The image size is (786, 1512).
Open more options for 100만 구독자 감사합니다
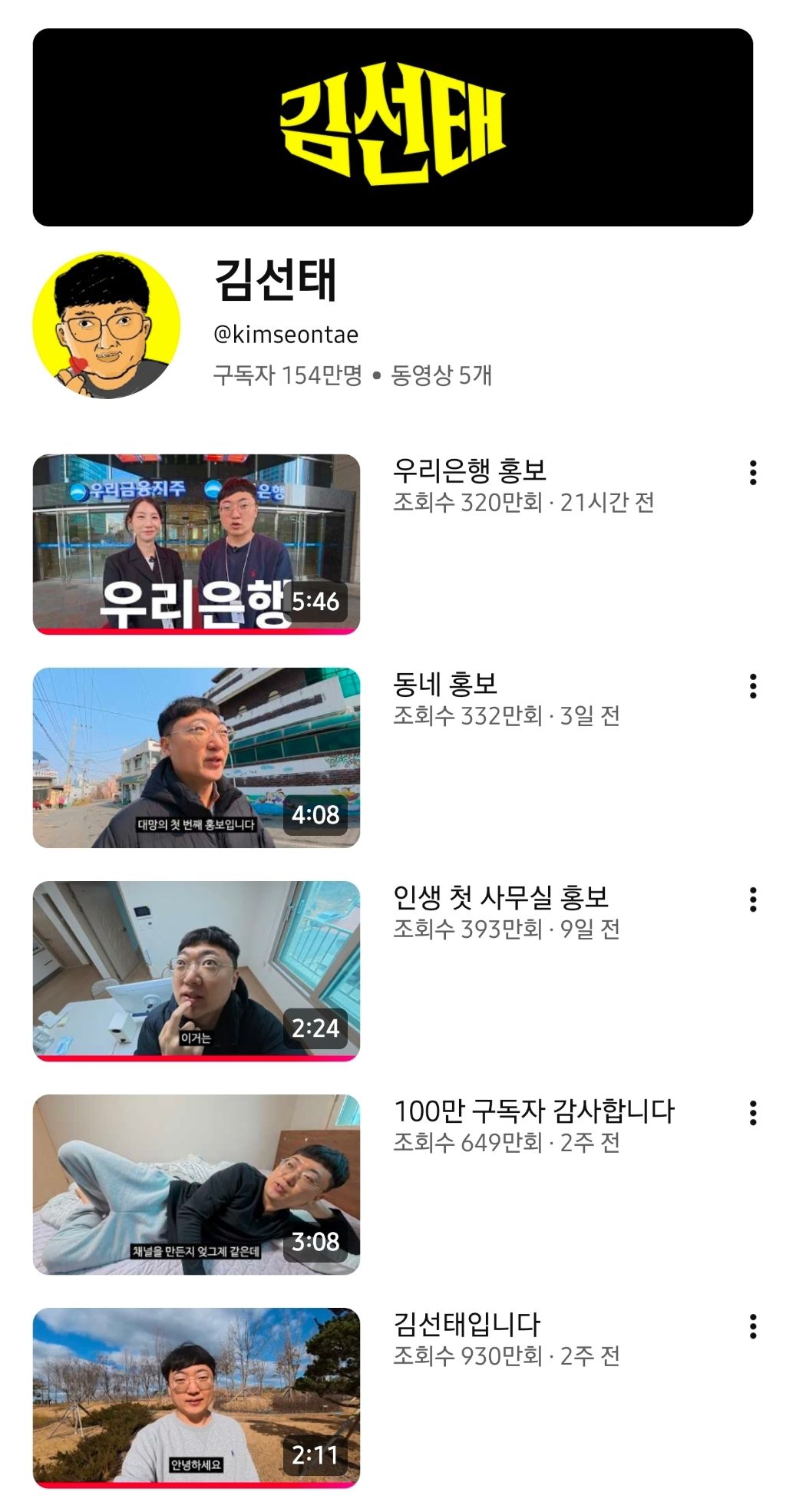pos(753,1113)
